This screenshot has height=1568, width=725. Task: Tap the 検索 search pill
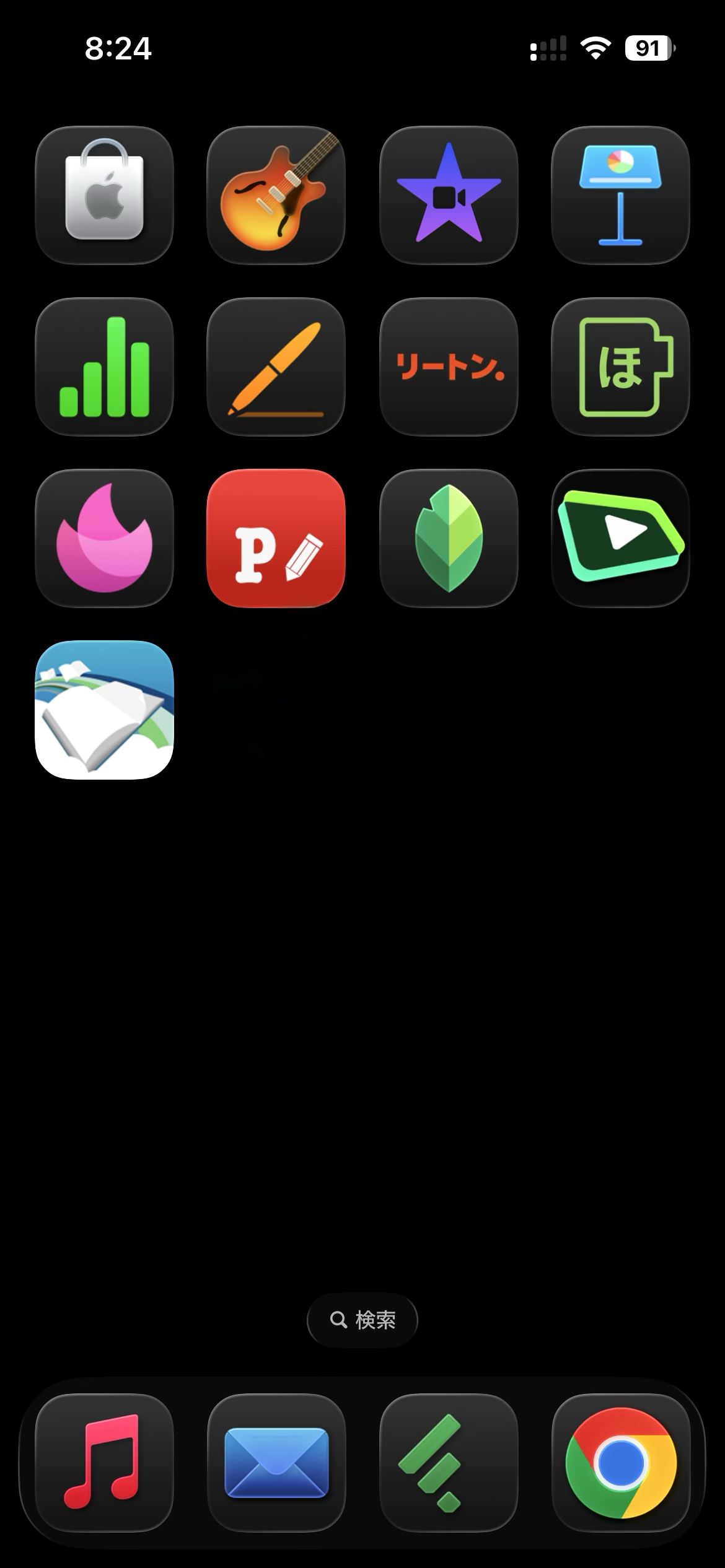click(362, 1320)
